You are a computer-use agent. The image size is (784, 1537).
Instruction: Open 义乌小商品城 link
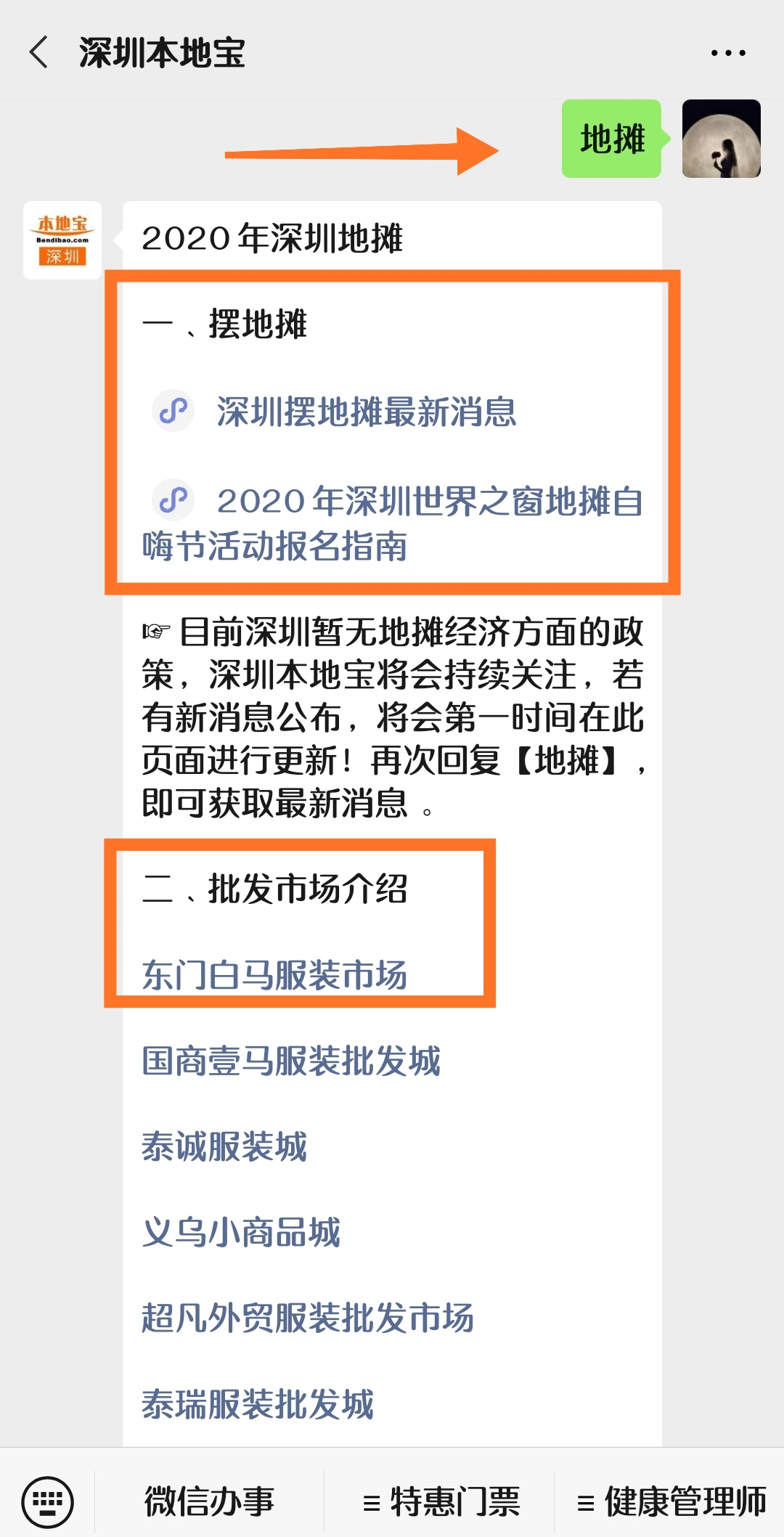[x=242, y=1232]
